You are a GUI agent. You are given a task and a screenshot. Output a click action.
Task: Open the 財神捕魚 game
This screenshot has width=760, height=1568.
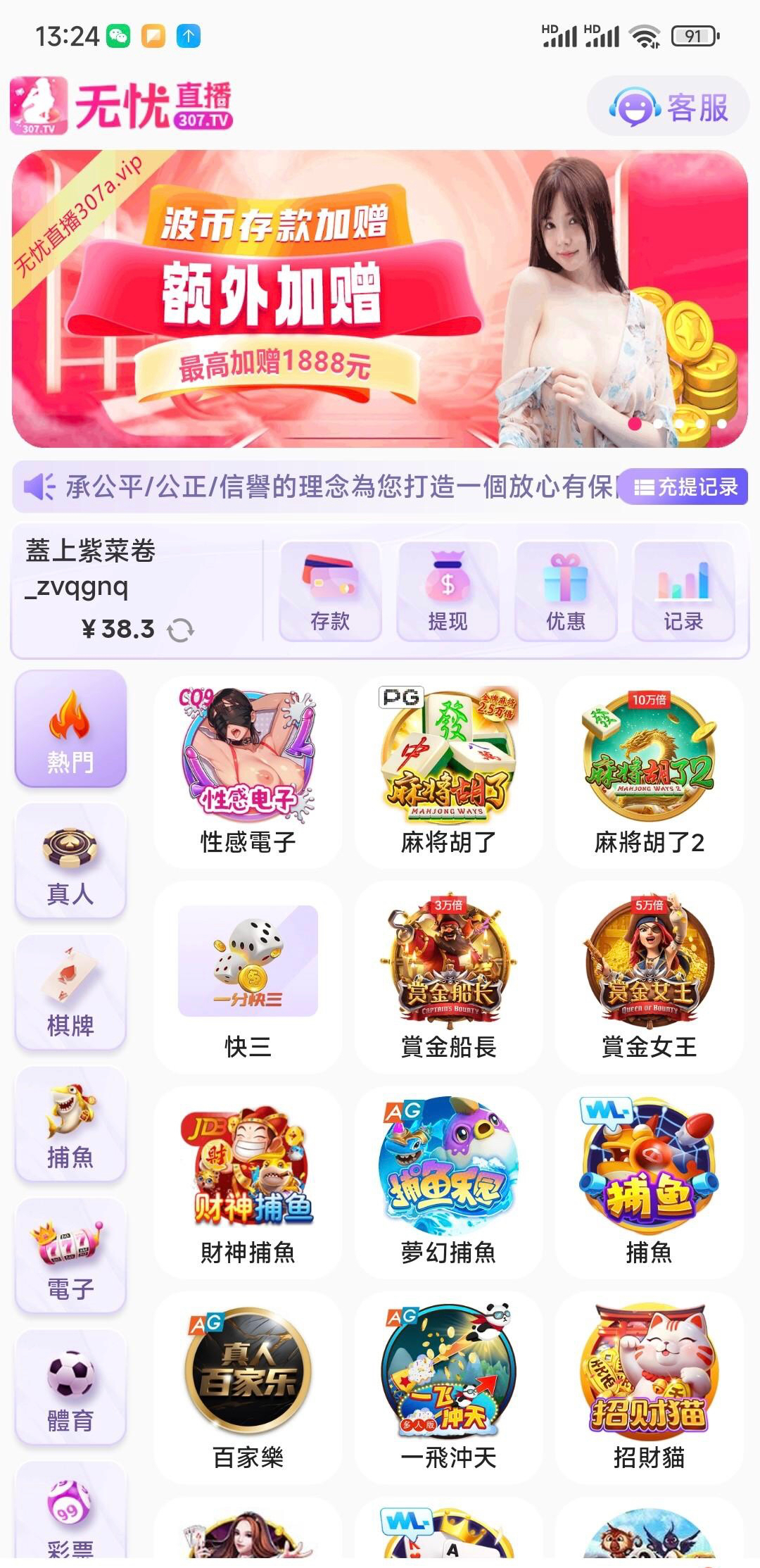pyautogui.click(x=248, y=1183)
